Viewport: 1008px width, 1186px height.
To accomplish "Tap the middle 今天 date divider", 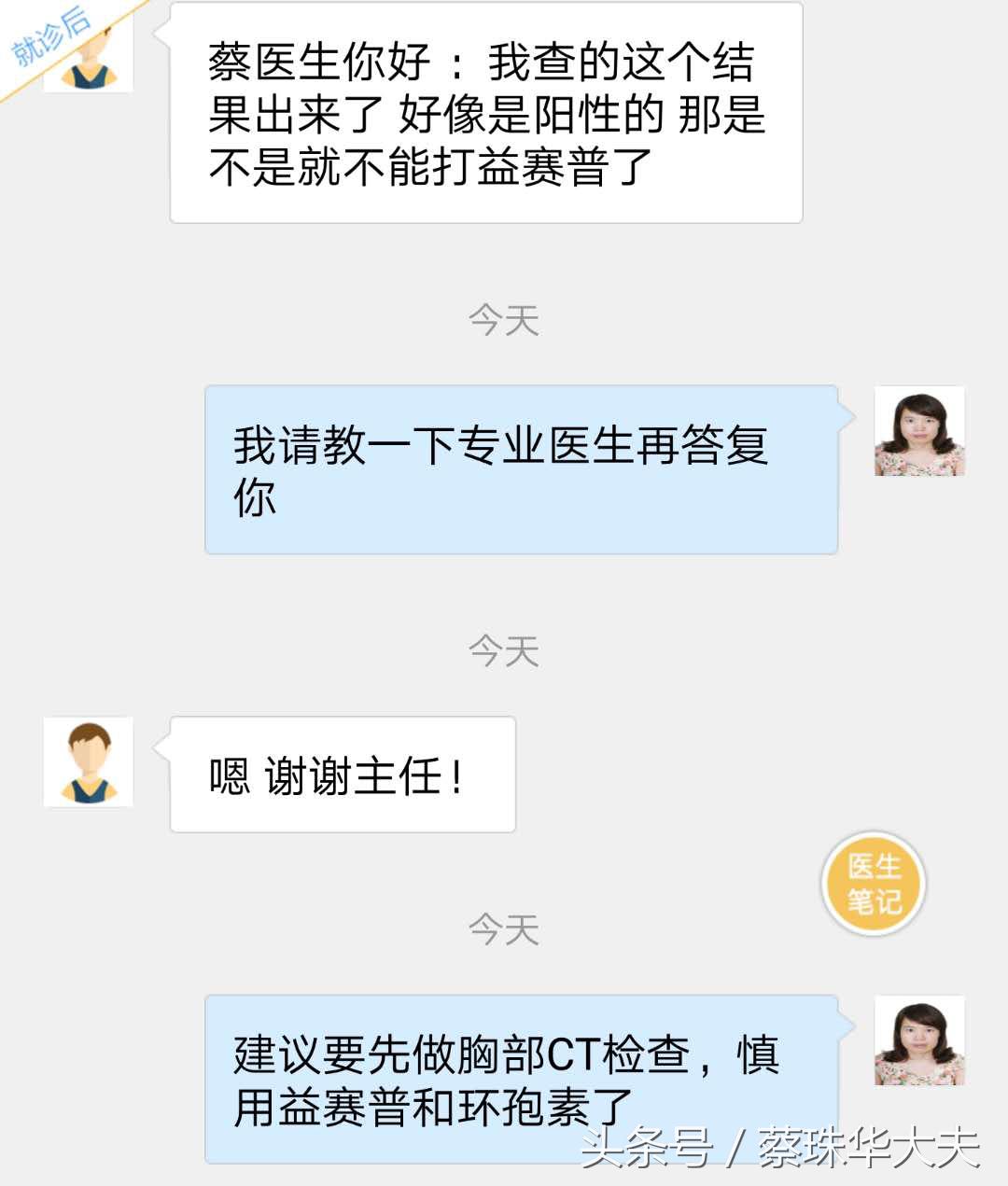I will [504, 651].
